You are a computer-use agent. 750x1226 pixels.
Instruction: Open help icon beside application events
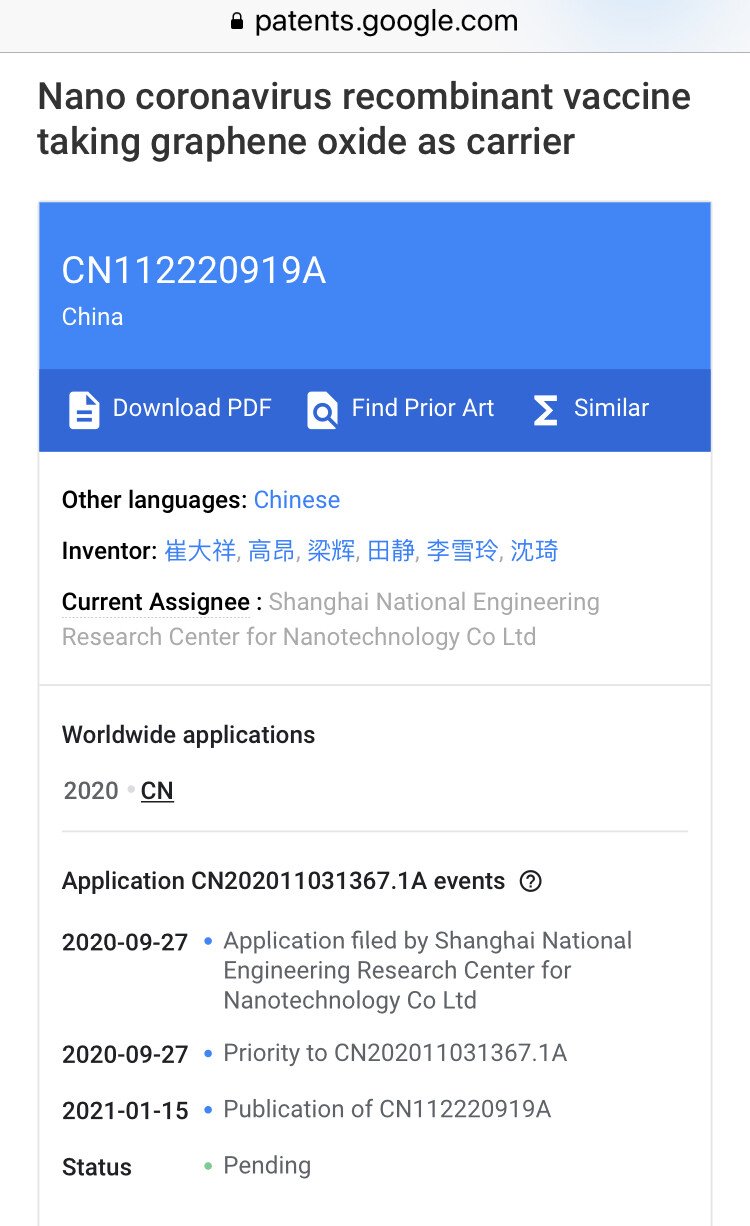tap(531, 881)
